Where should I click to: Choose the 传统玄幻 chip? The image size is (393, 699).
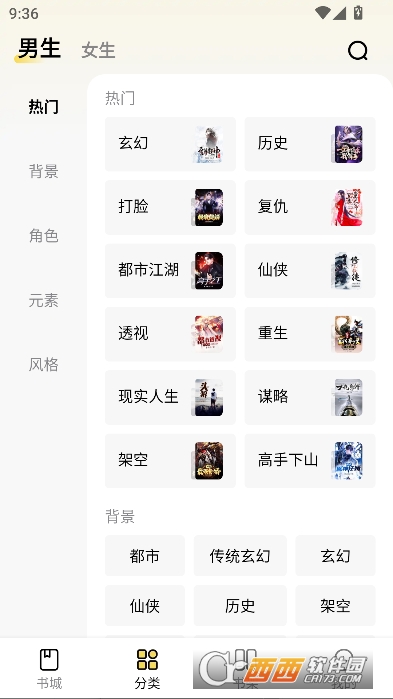pyautogui.click(x=240, y=556)
